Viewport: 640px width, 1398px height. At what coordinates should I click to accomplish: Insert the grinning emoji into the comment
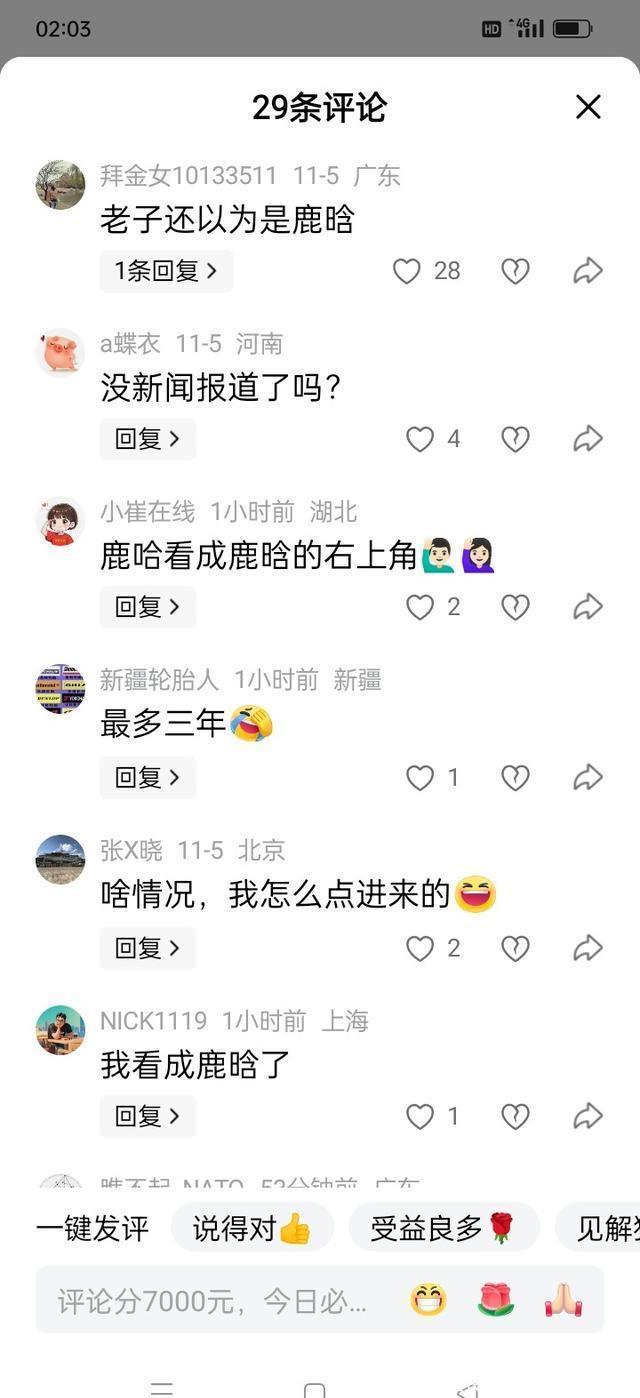[x=428, y=1301]
